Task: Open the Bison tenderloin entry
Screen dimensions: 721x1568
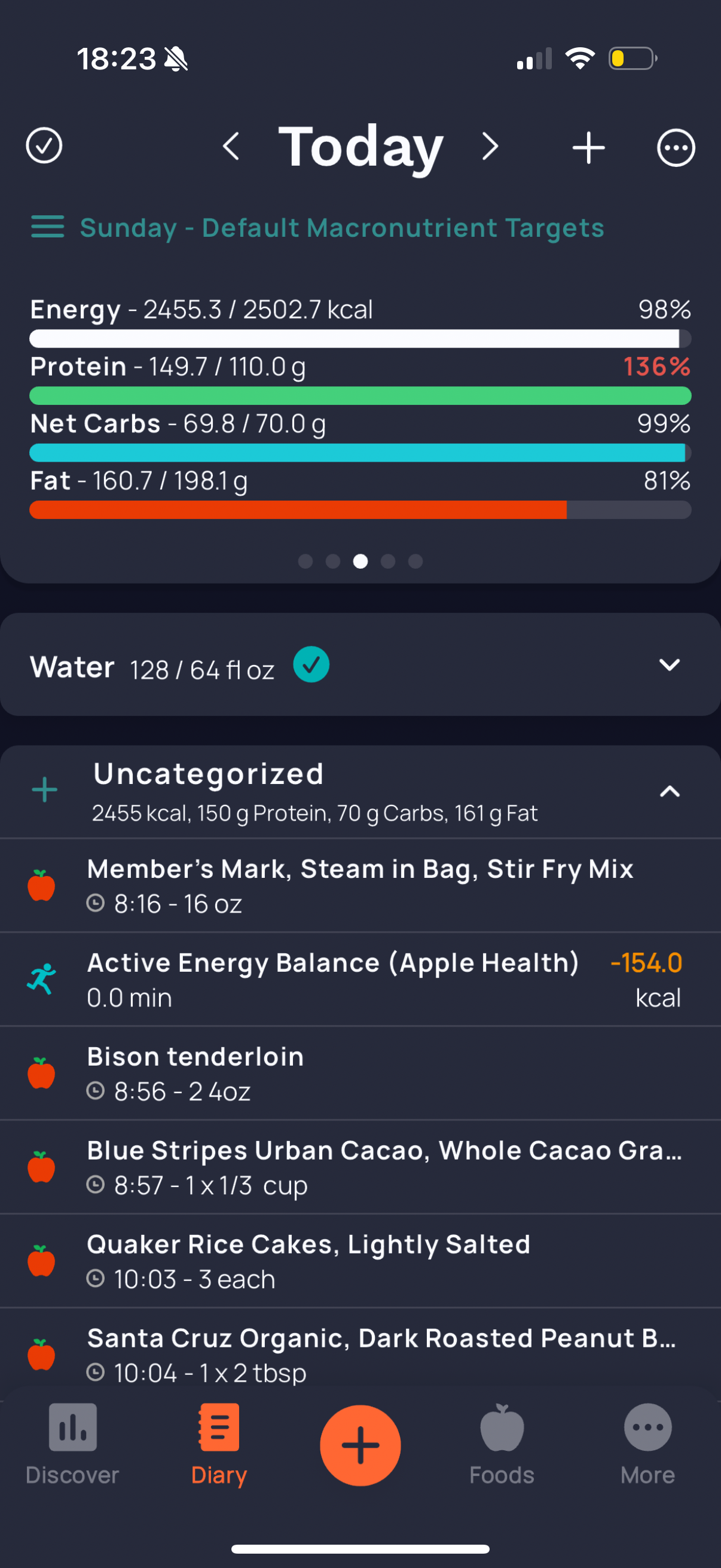Action: (359, 1073)
